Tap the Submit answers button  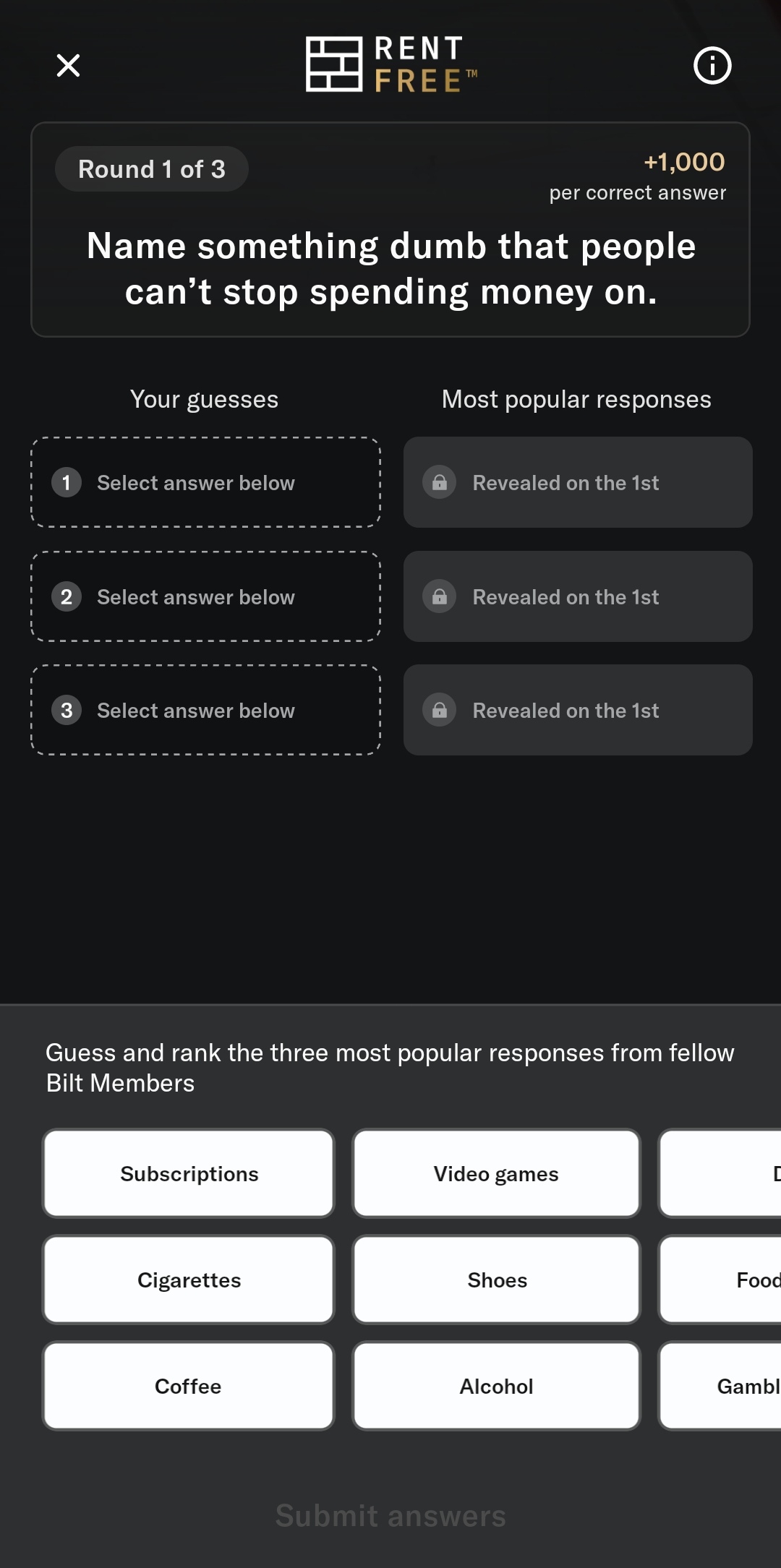pos(390,1516)
